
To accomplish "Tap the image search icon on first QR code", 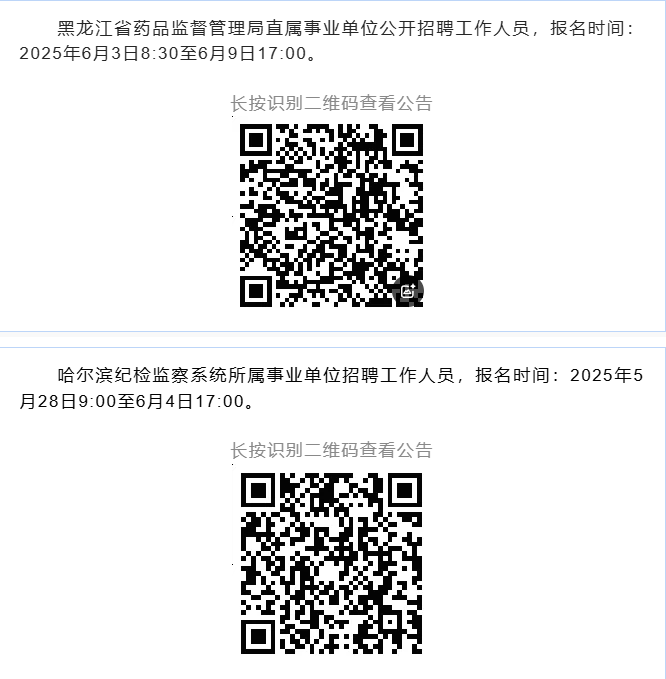I will pyautogui.click(x=409, y=291).
